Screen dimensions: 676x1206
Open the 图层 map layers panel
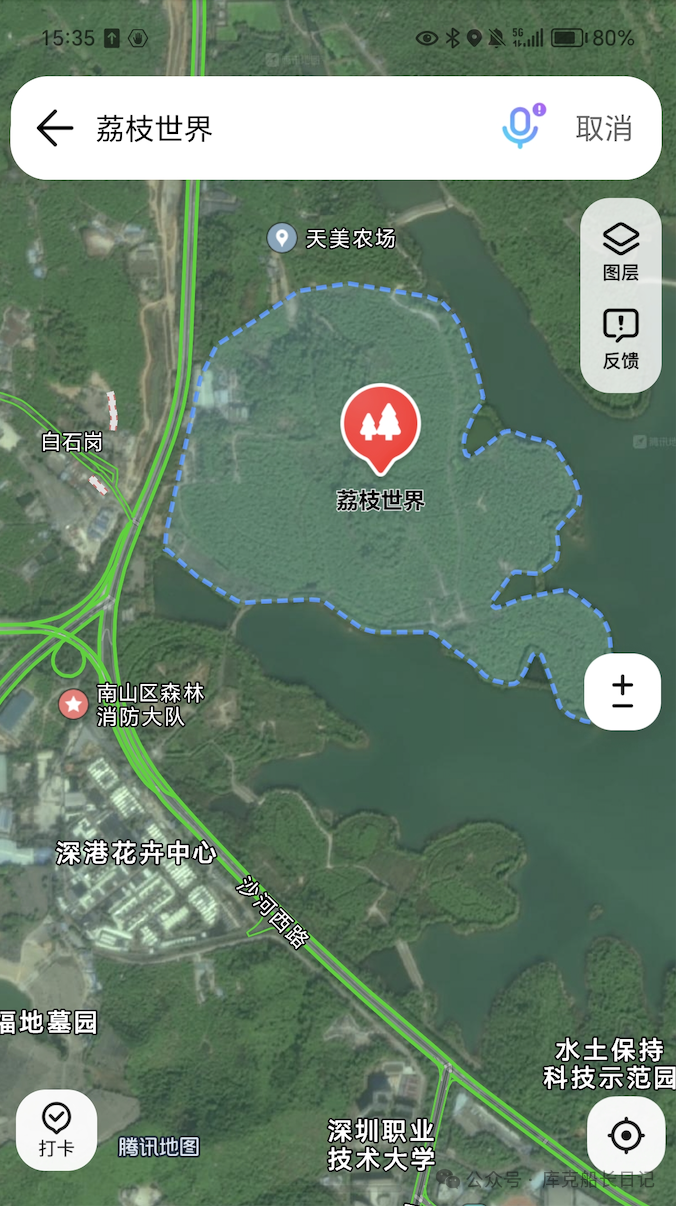point(621,250)
